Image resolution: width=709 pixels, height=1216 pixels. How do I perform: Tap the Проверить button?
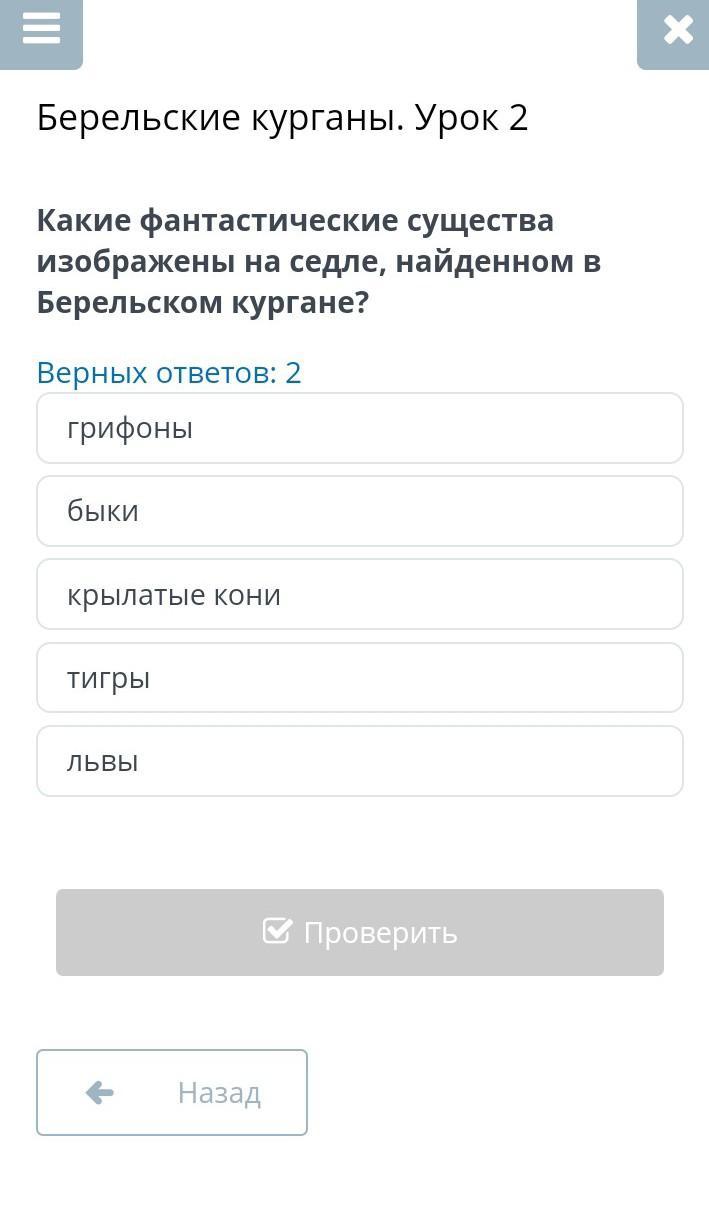pos(360,932)
